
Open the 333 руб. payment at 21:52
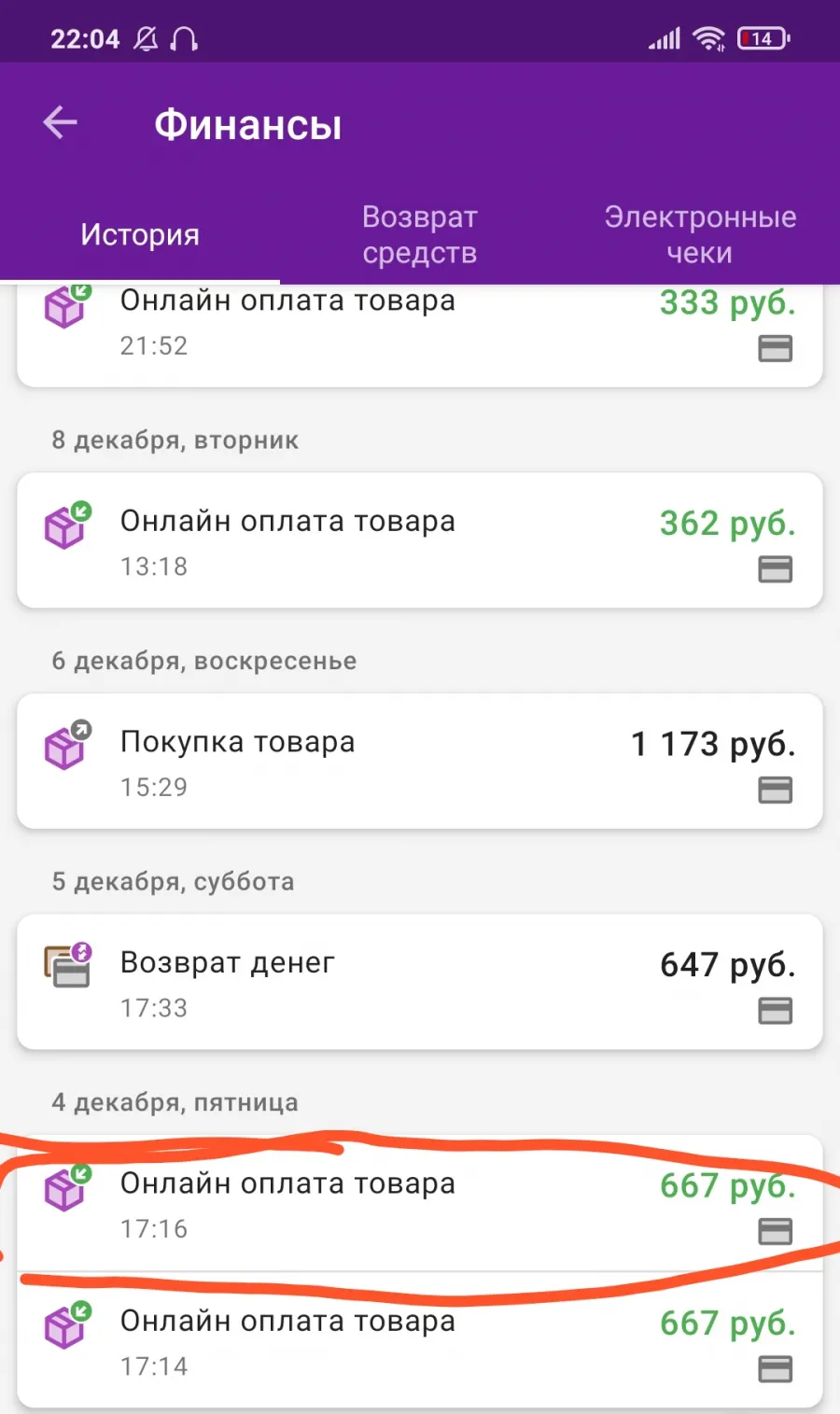pos(420,334)
